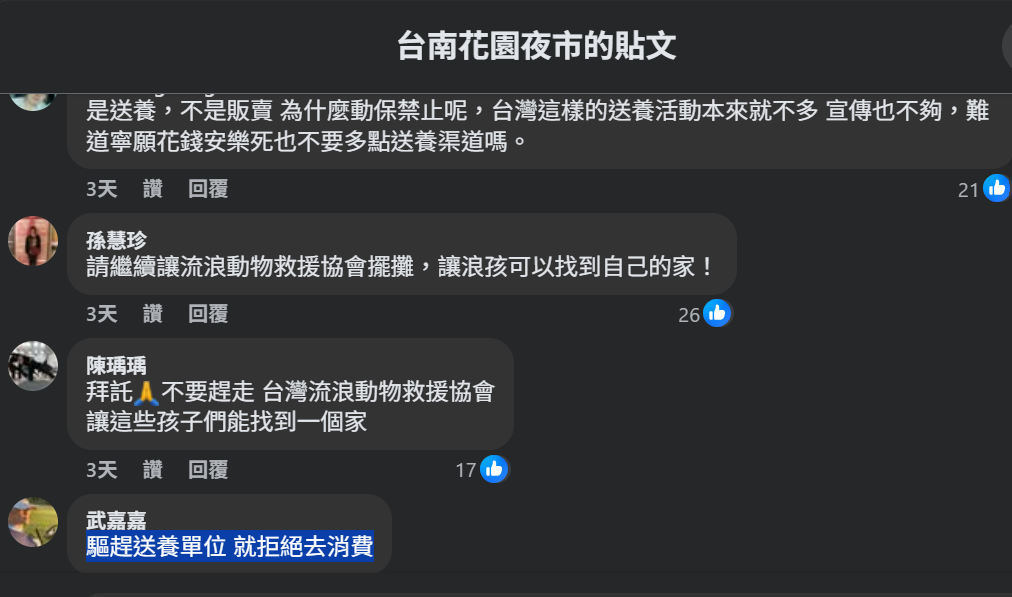Screen dimensions: 1012x597
Task: Like 陳瑀瑀's comment
Action: 152,469
